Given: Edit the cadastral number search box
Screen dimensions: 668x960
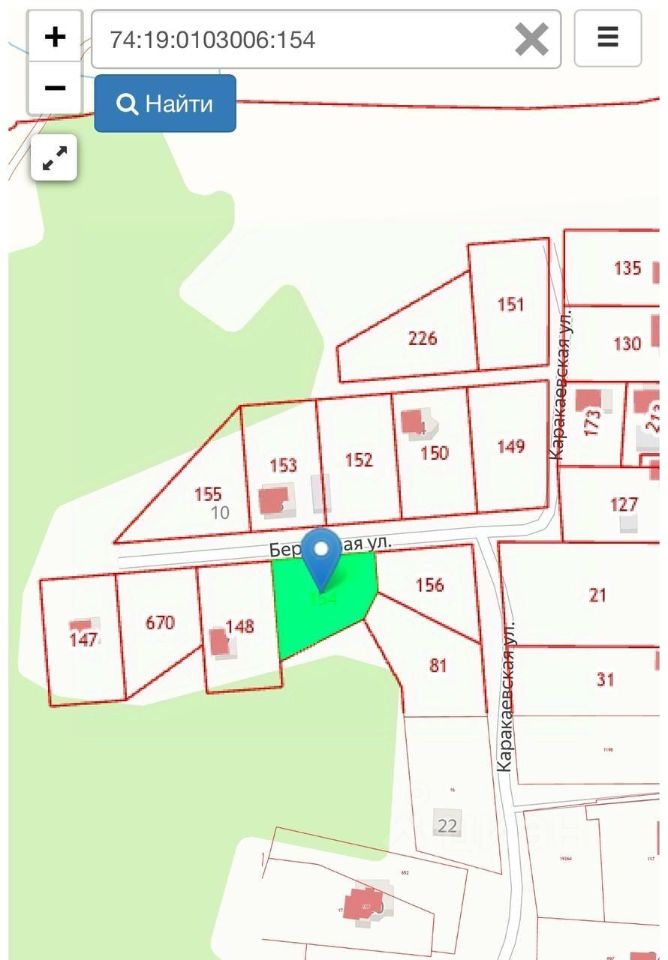Looking at the screenshot, I should click(300, 40).
